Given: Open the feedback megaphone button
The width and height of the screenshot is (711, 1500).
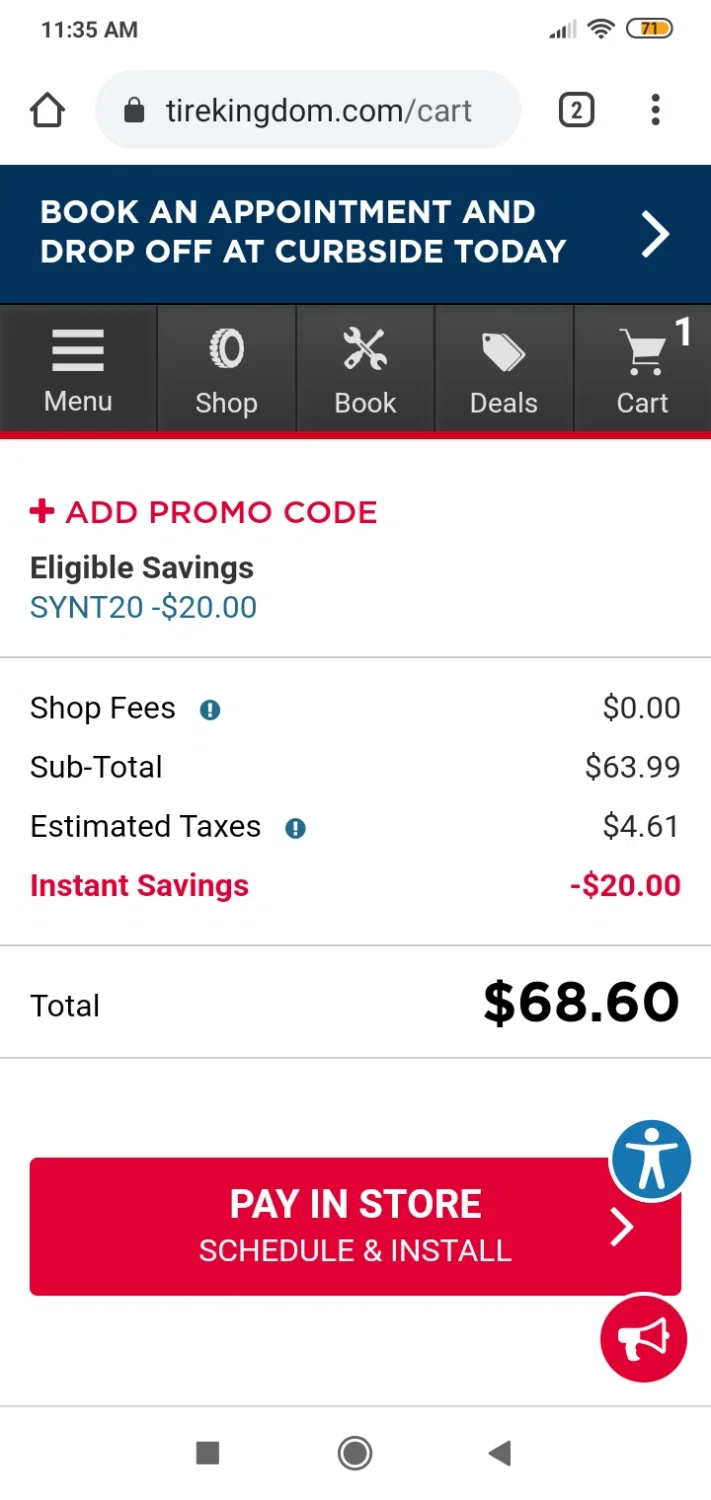Looking at the screenshot, I should pos(644,1339).
